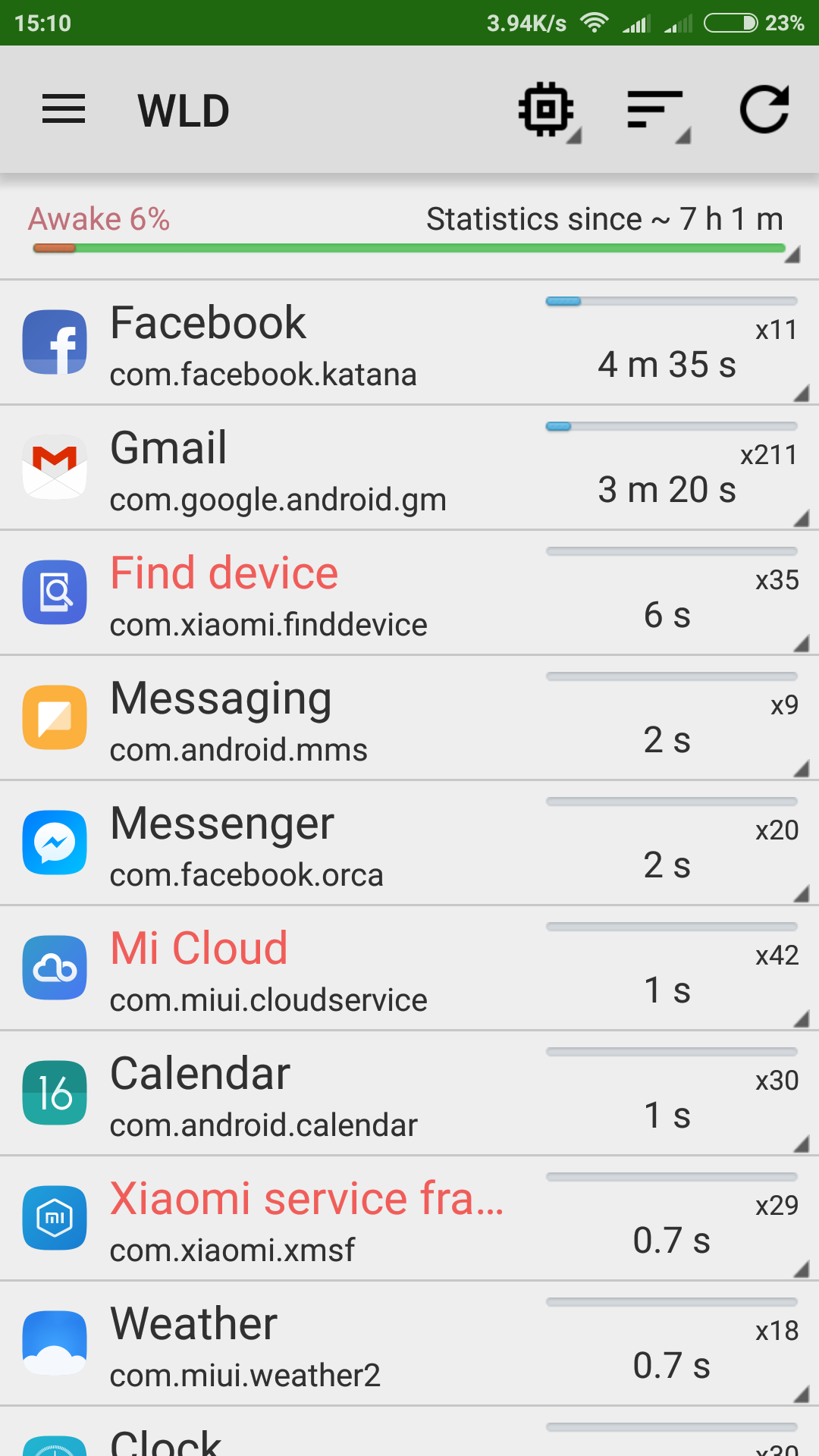
Task: Open Facebook wakelock details
Action: [409, 343]
